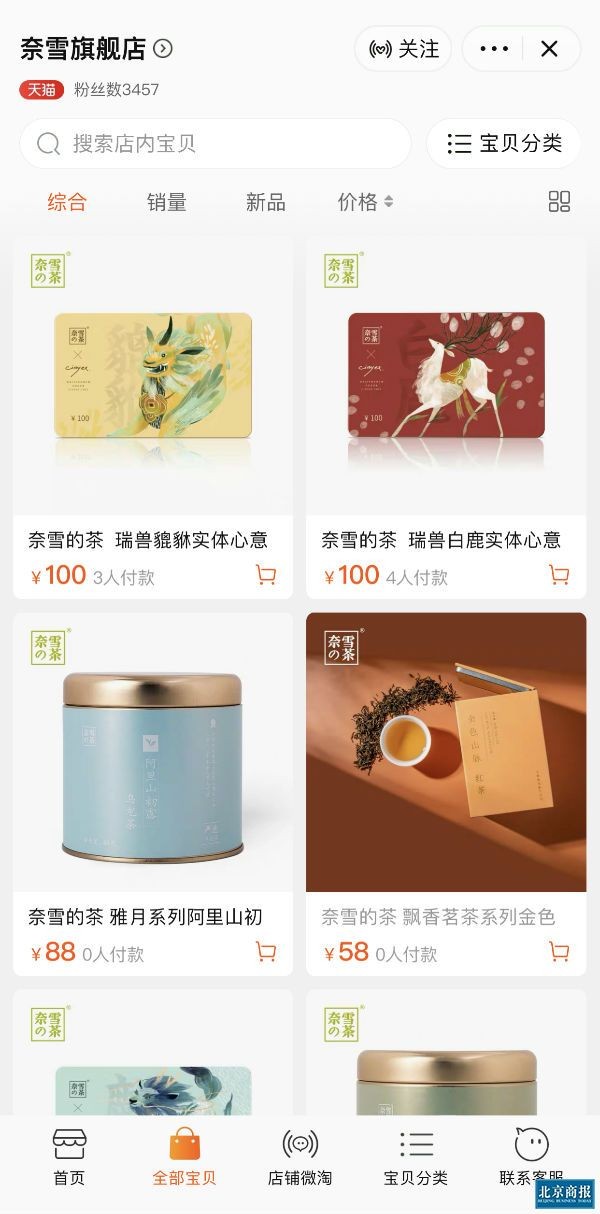Viewport: 600px width, 1214px height.
Task: Open 店铺微淘 tab
Action: pos(300,1157)
